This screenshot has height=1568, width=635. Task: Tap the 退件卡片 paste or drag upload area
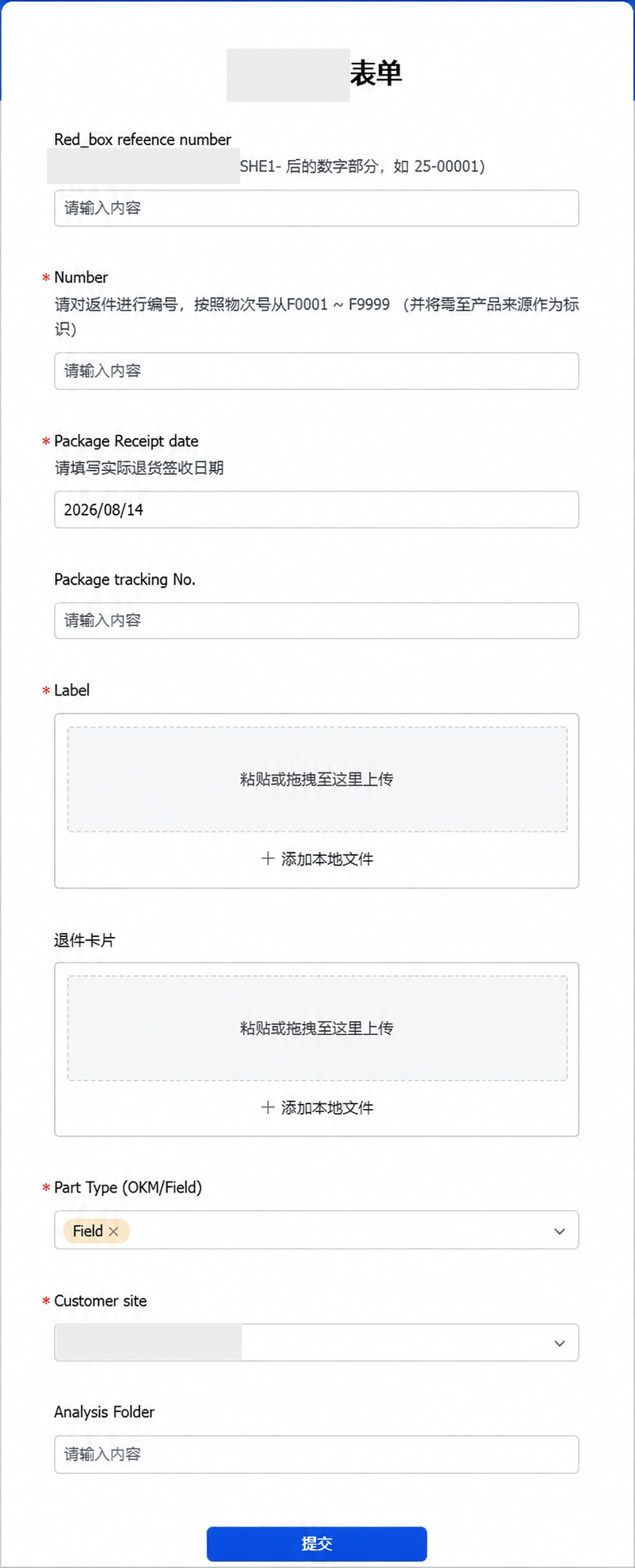coord(317,1028)
